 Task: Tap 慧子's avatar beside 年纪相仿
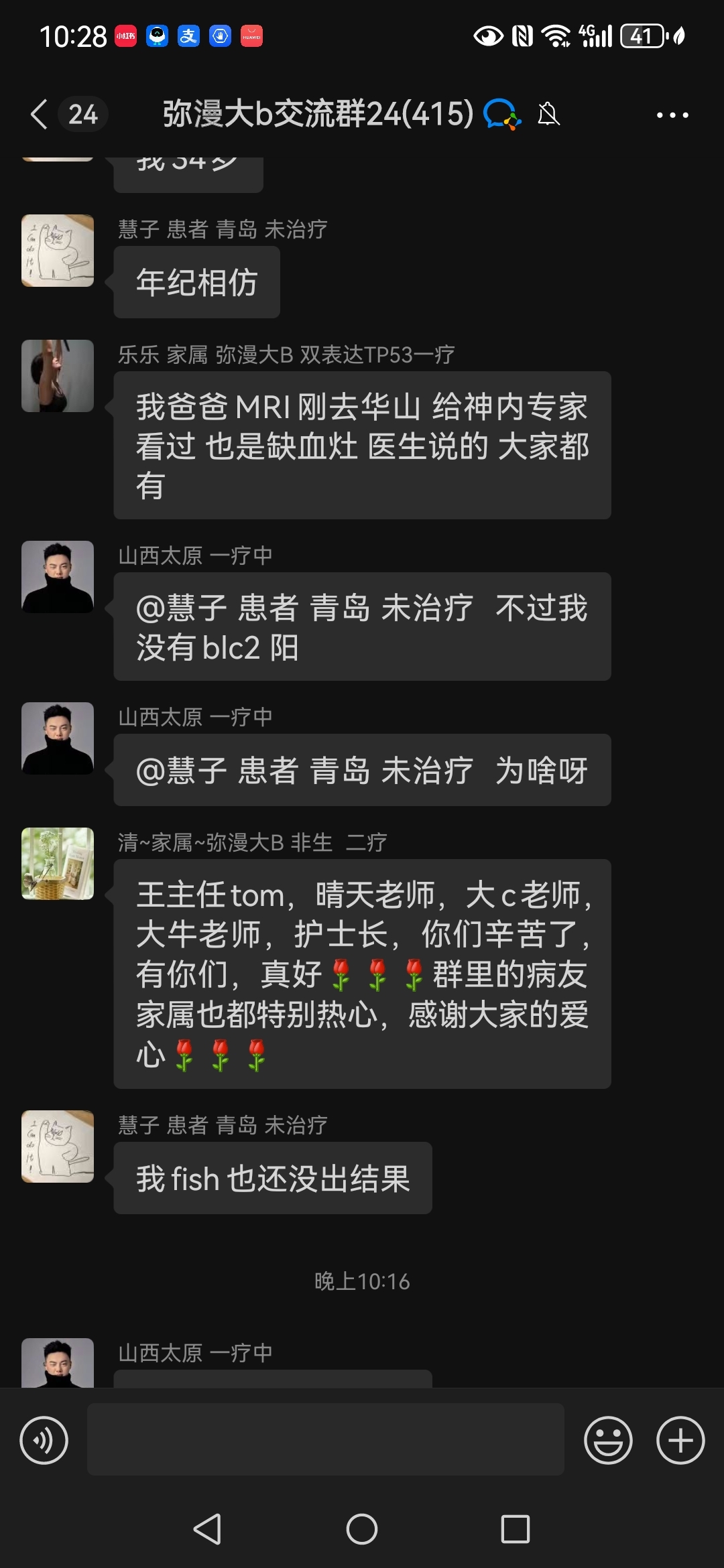tap(58, 251)
